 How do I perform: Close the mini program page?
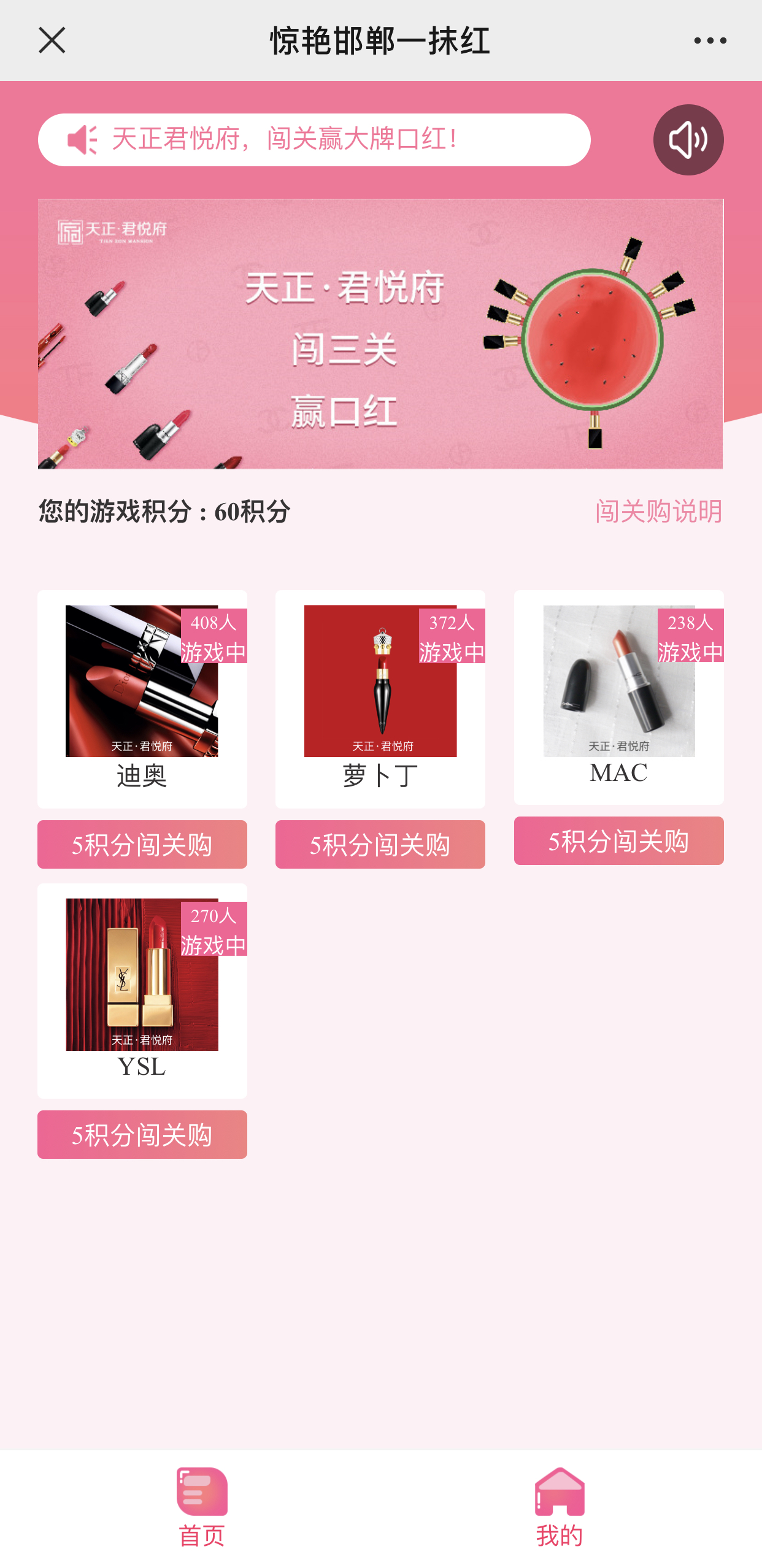[52, 40]
